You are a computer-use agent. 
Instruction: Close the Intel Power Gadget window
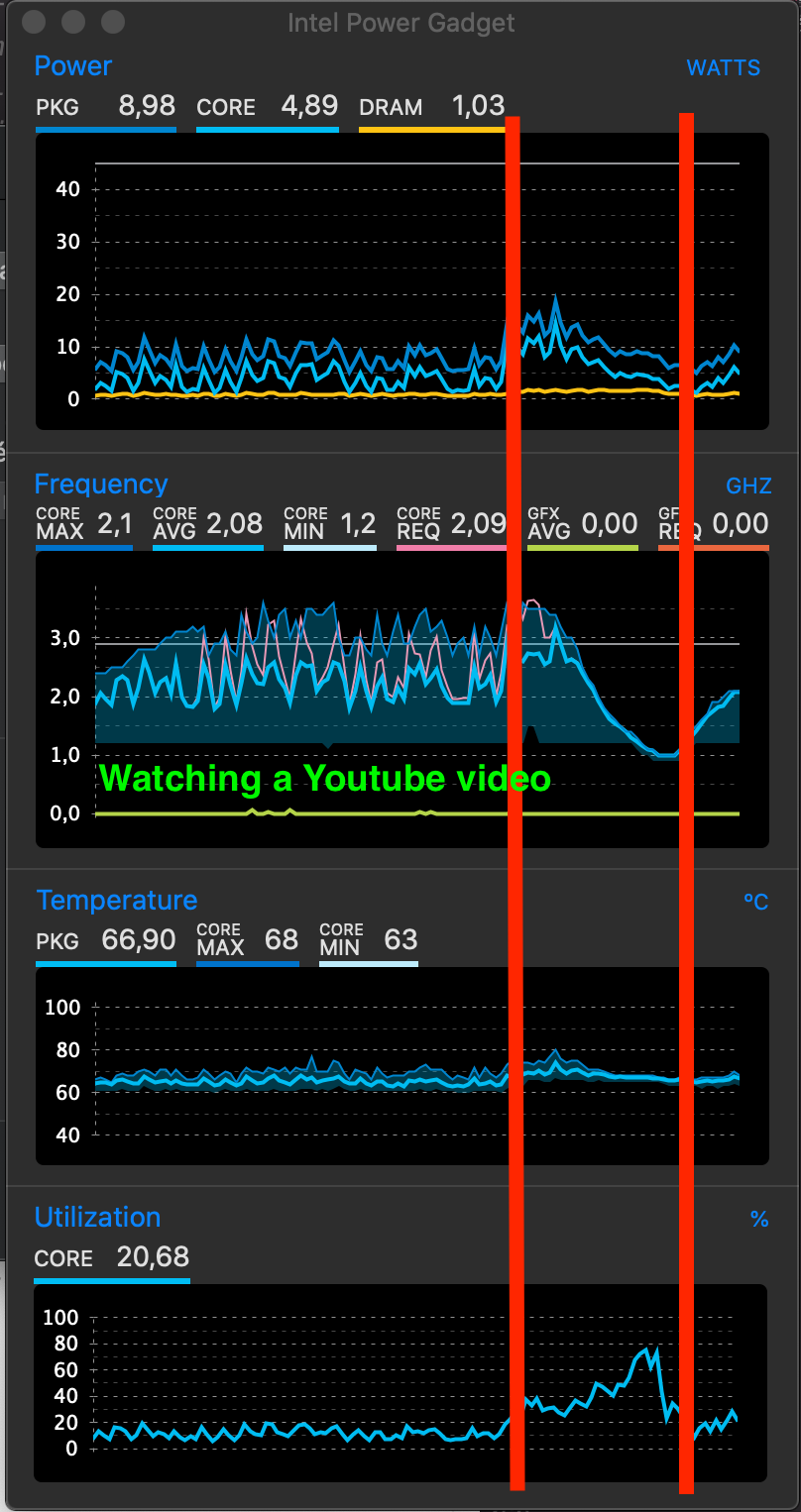(33, 22)
